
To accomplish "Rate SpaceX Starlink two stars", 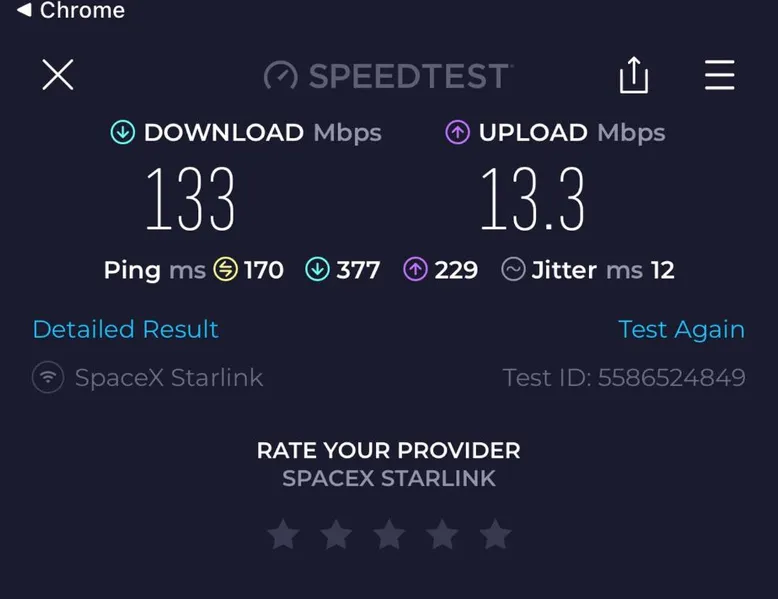I will (x=336, y=535).
